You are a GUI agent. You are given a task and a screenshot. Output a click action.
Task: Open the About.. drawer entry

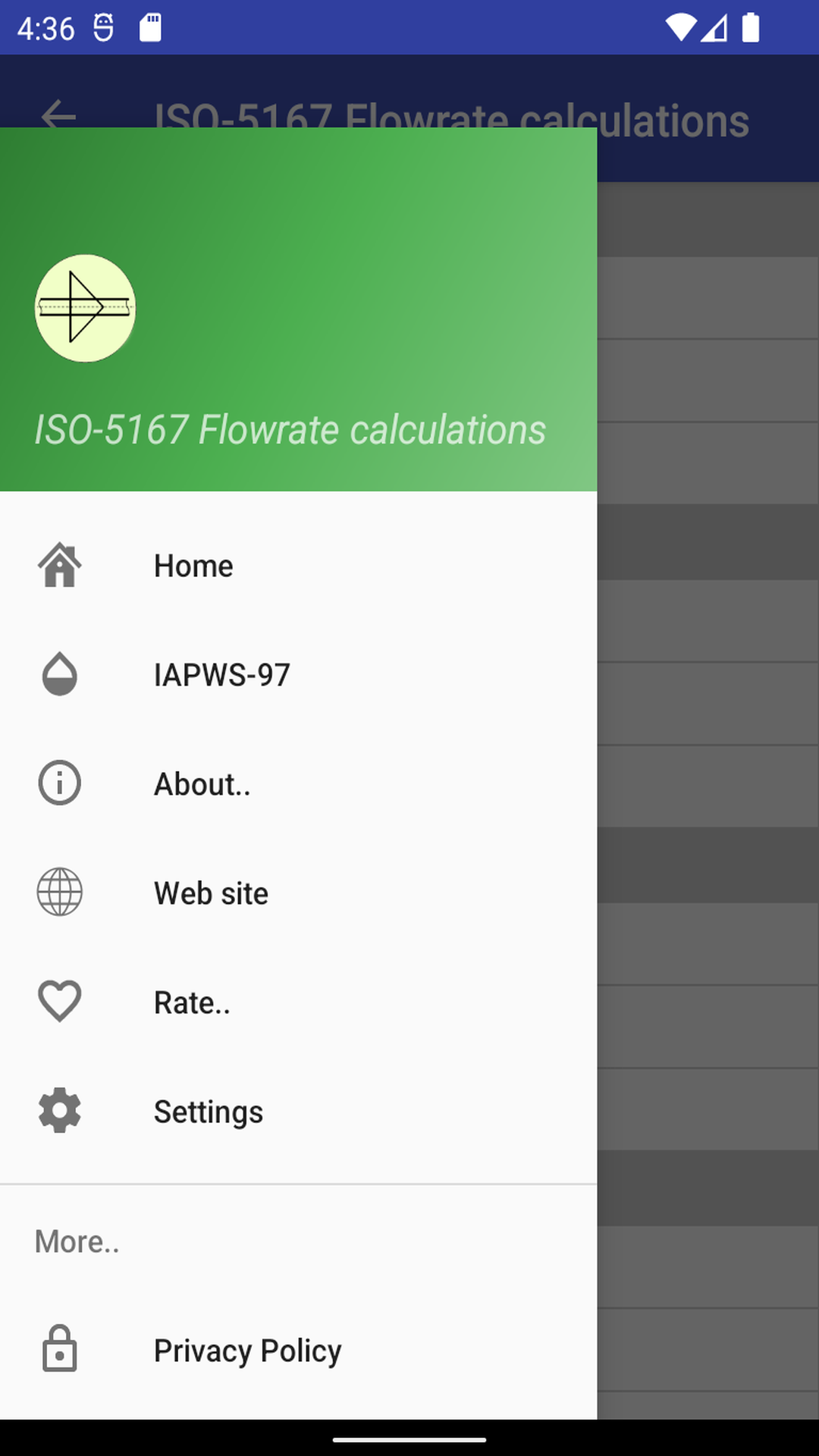pos(202,783)
